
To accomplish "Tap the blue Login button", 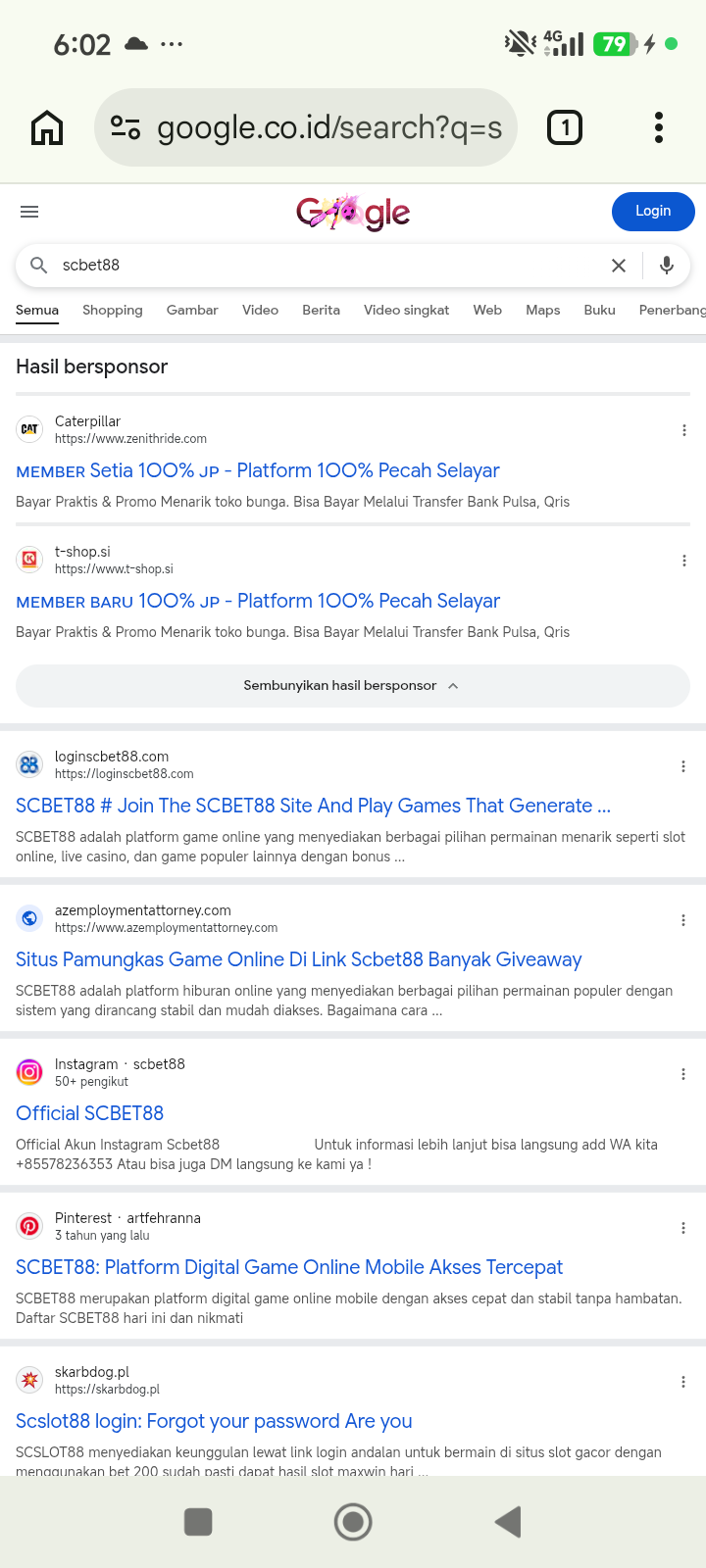I will (x=653, y=211).
